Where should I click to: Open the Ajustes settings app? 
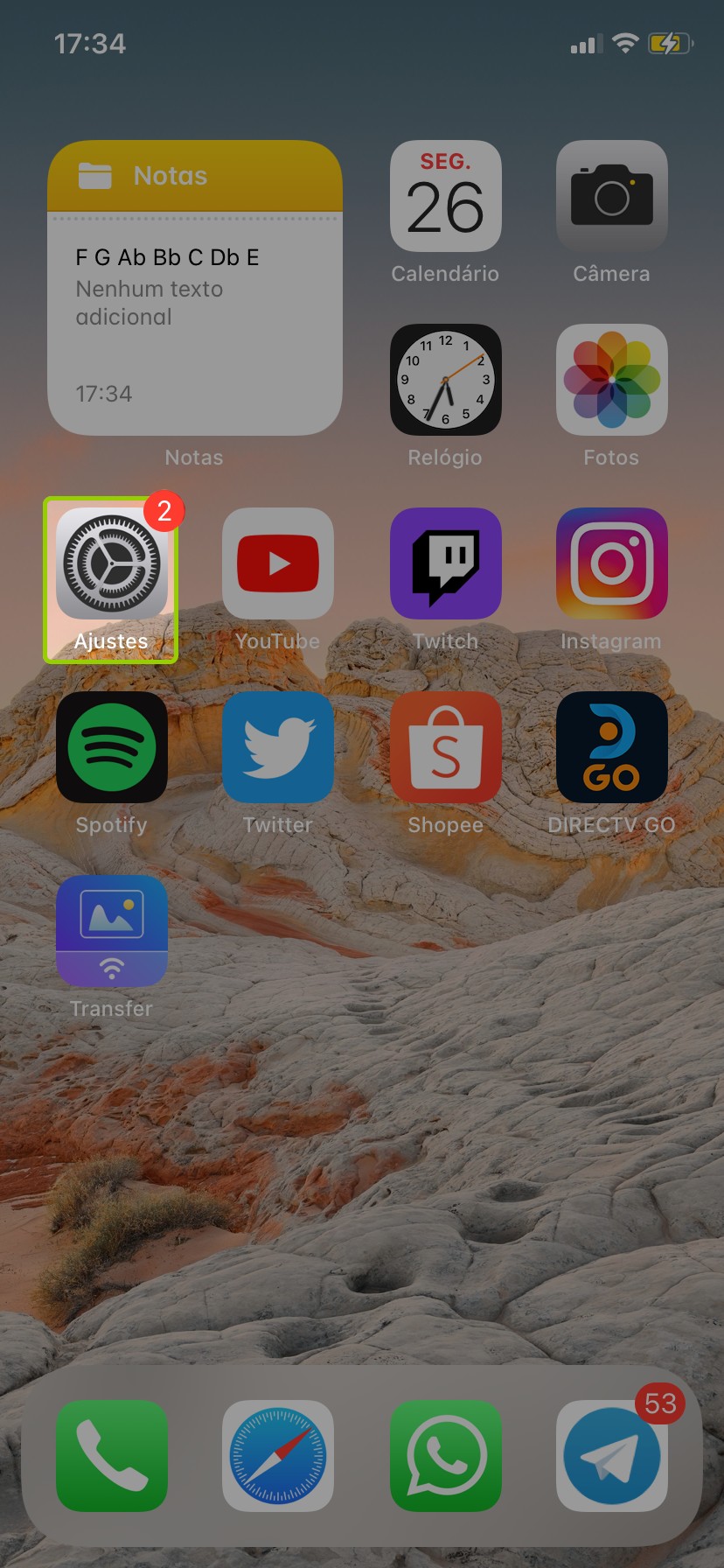coord(111,564)
